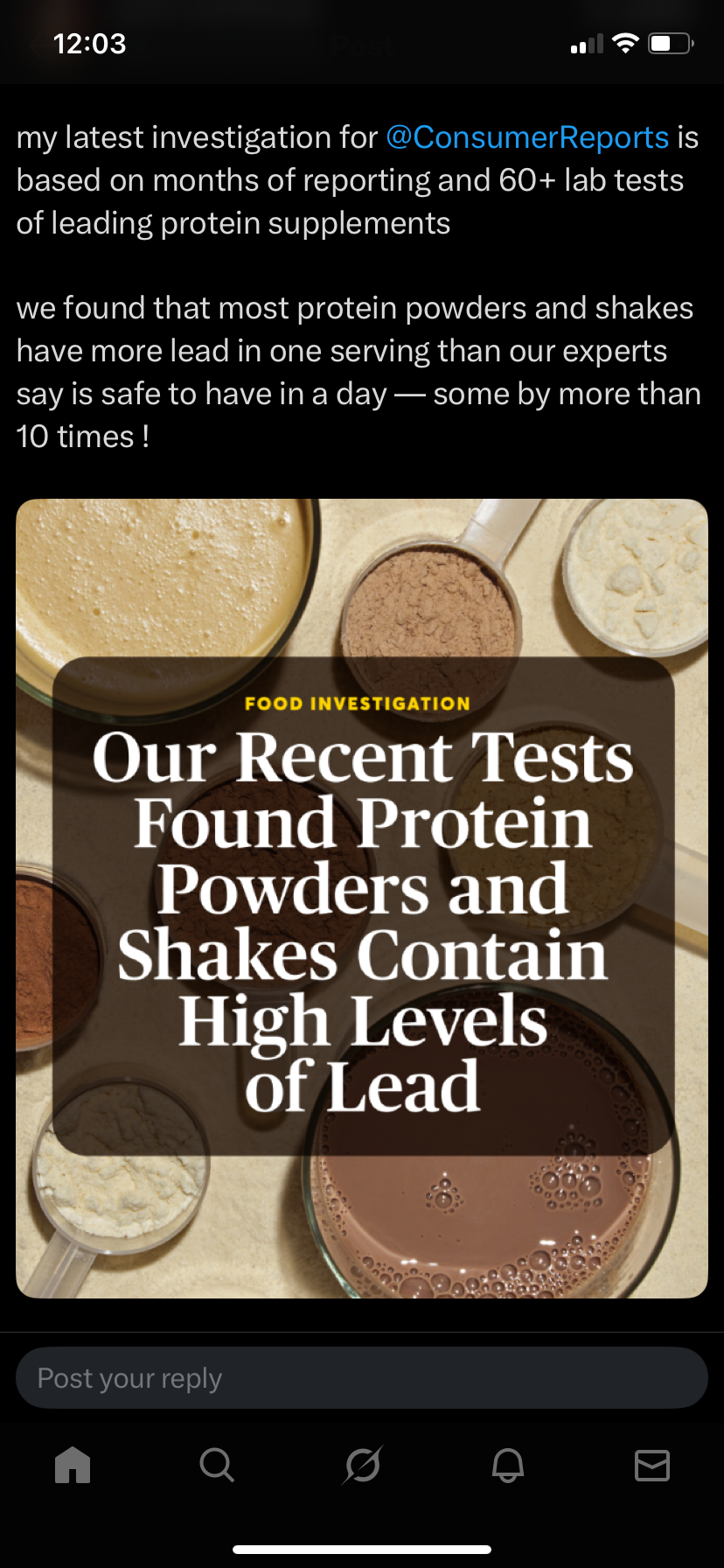This screenshot has width=724, height=1568.
Task: Open the Grok tab
Action: point(362,1464)
